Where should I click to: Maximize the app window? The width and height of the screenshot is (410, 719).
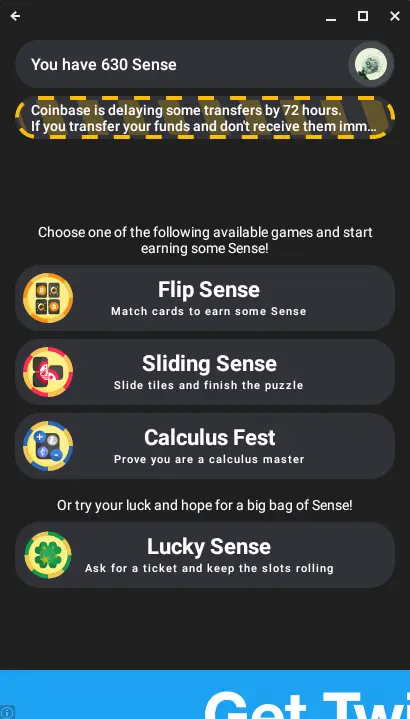[x=363, y=17]
